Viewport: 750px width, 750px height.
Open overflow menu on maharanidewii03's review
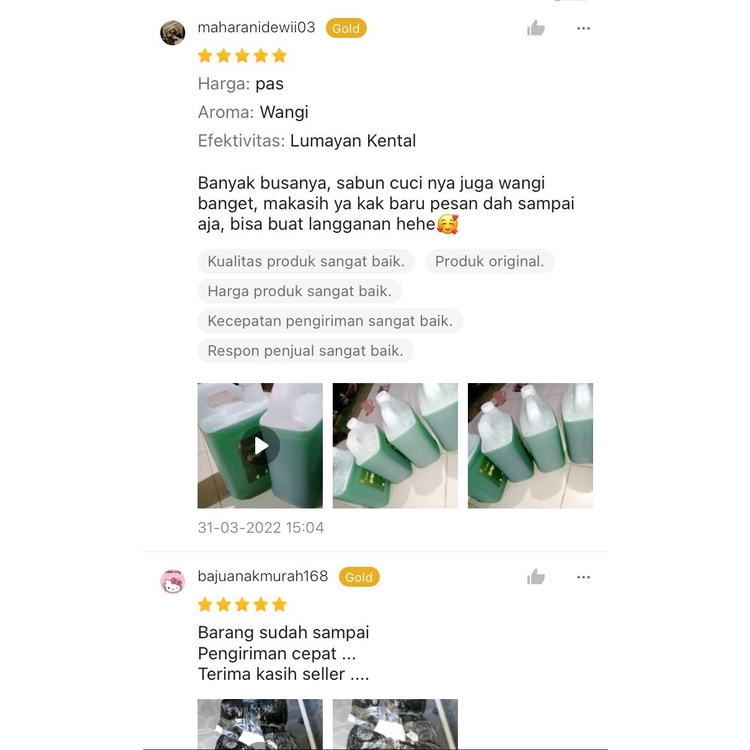[x=583, y=28]
